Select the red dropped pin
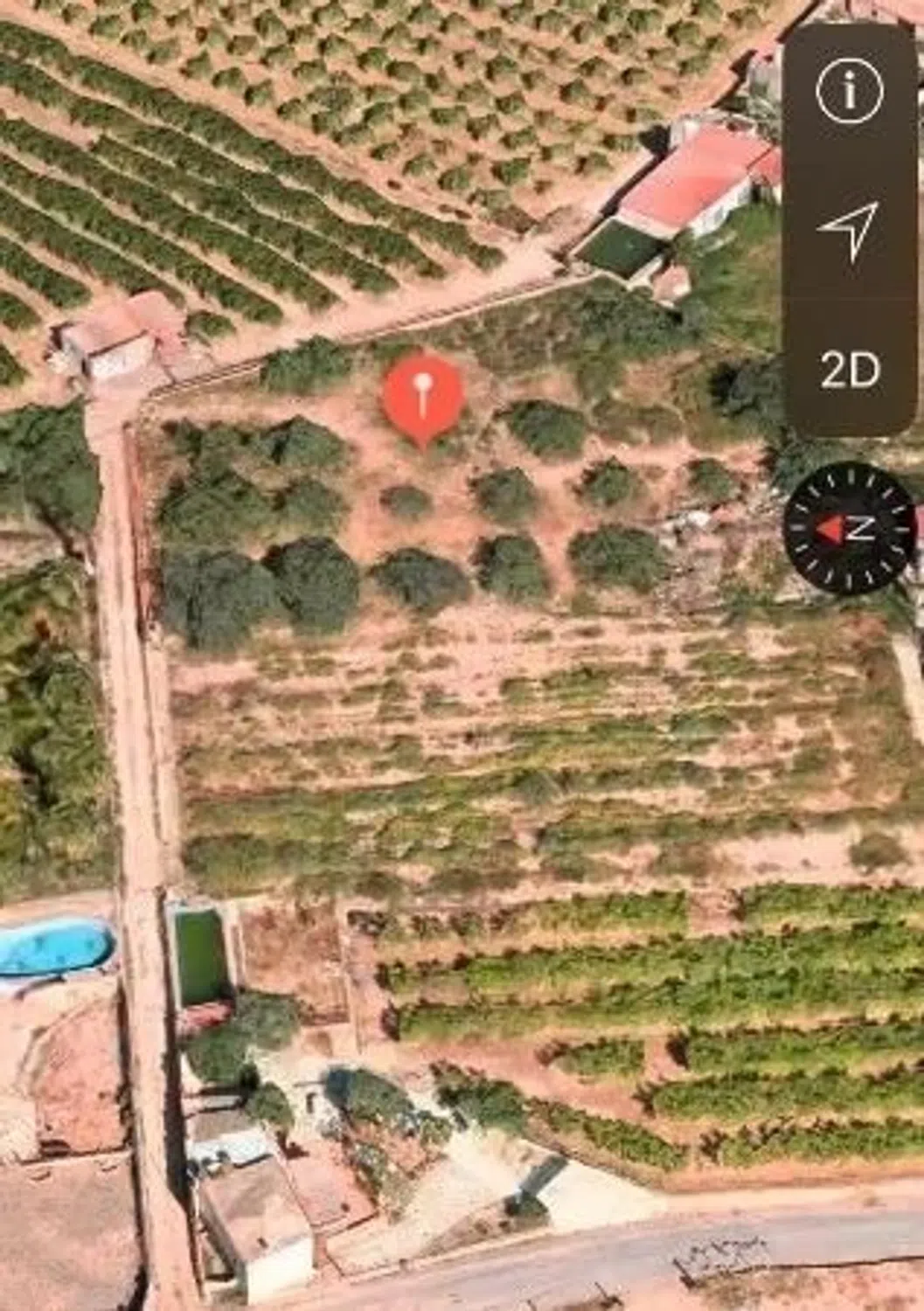924x1311 pixels. 422,399
